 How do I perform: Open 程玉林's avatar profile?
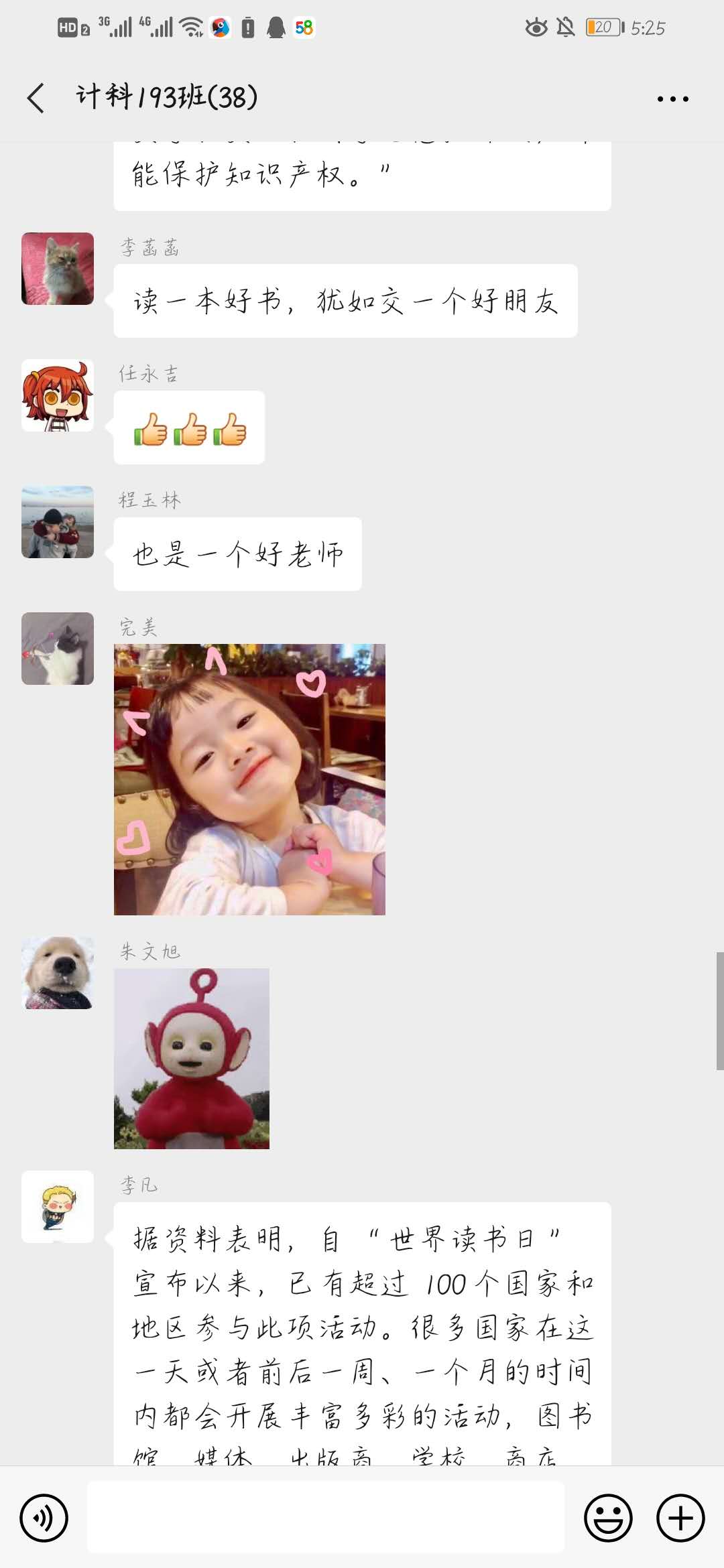pos(58,522)
